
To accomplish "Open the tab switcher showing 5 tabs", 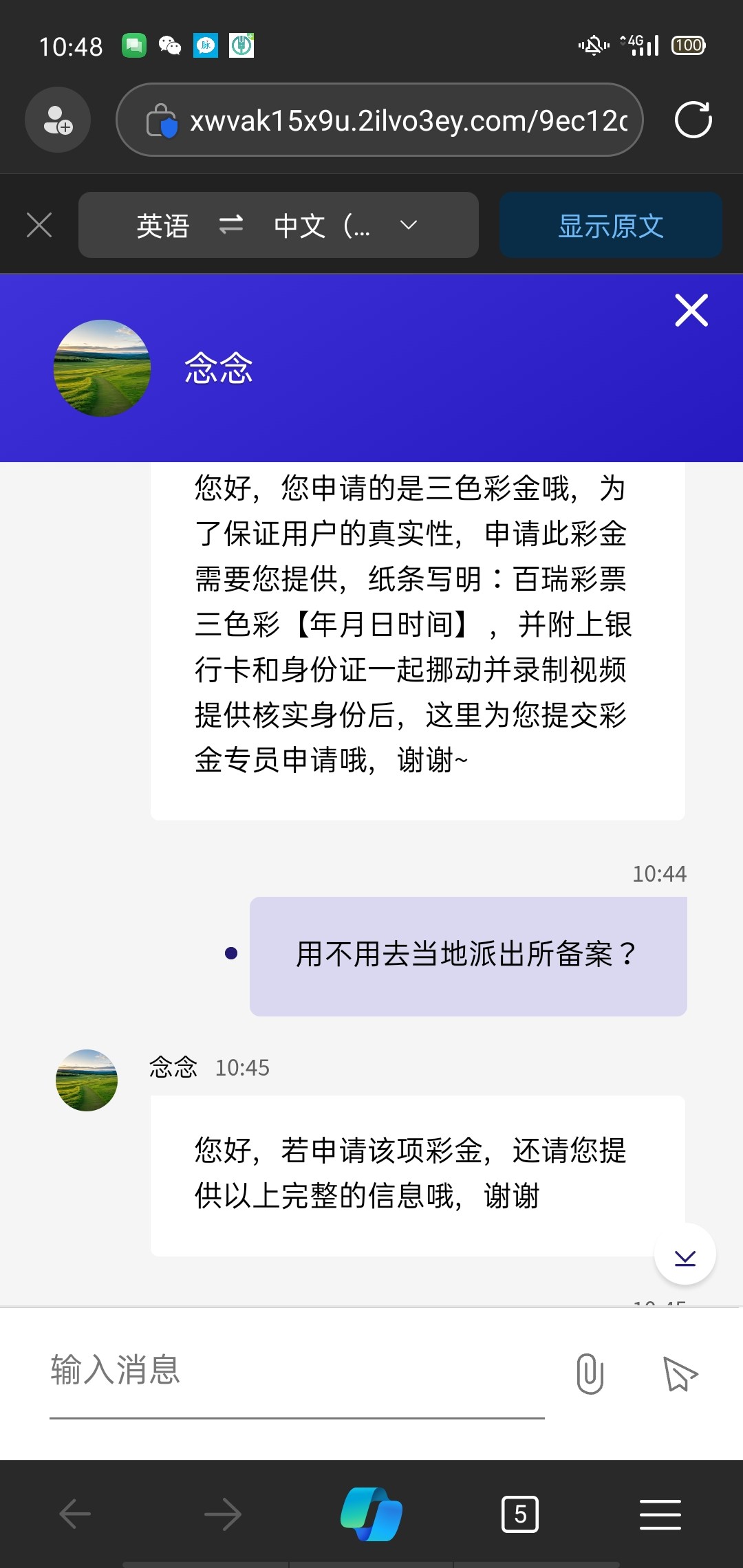I will point(520,1514).
